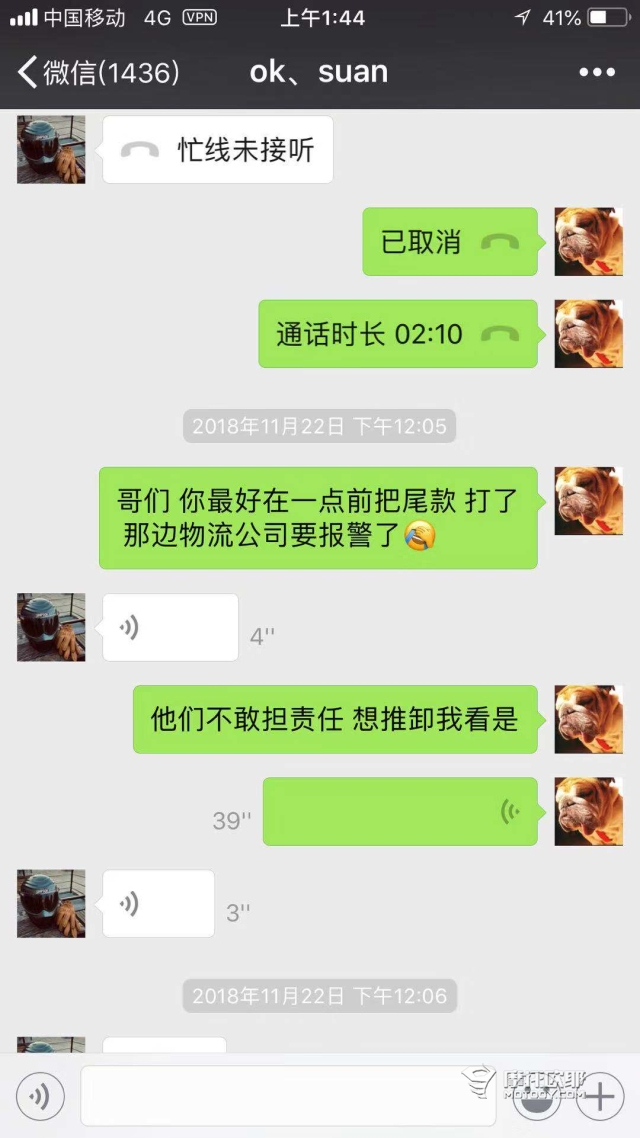Play the 4-second received voice message
The height and width of the screenshot is (1138, 640).
pos(170,628)
